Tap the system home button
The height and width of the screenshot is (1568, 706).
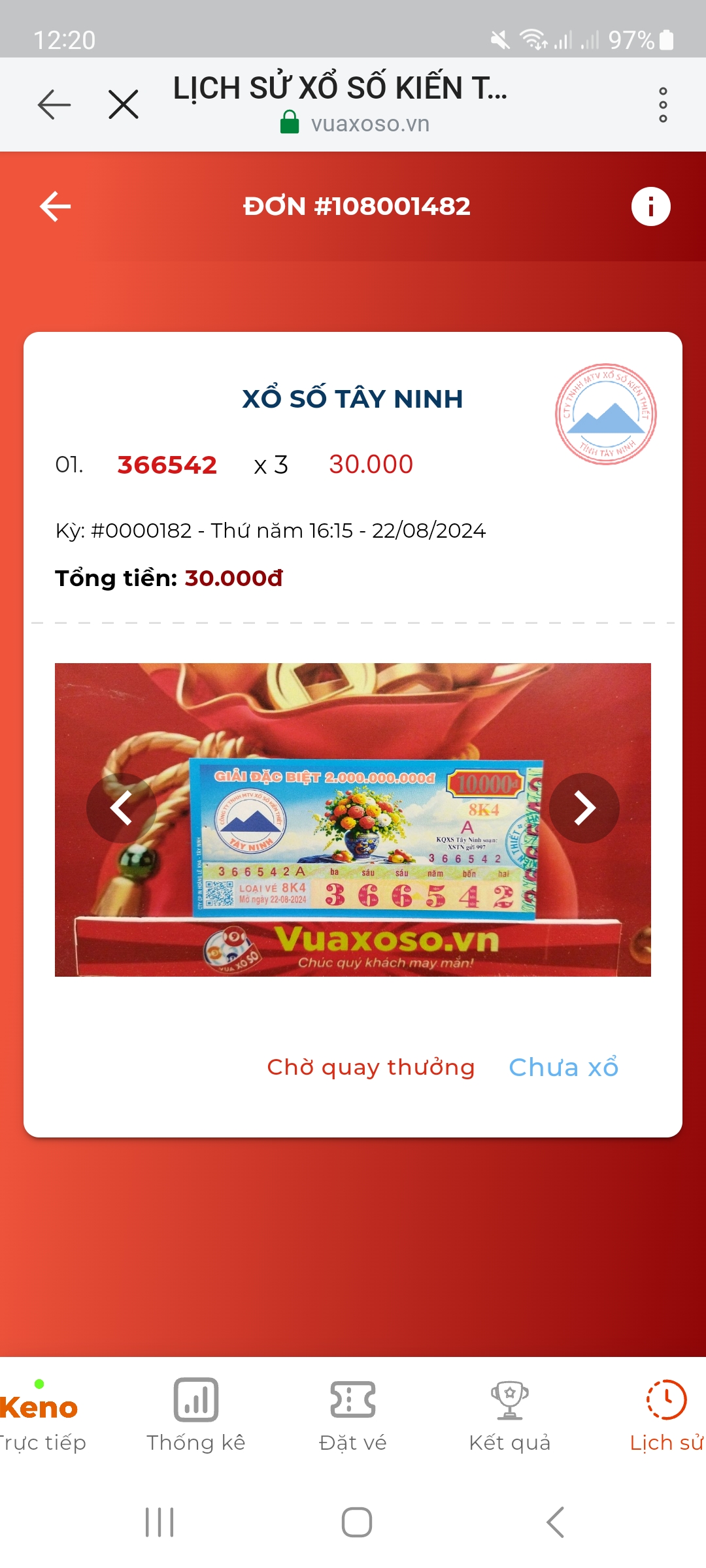click(357, 1522)
